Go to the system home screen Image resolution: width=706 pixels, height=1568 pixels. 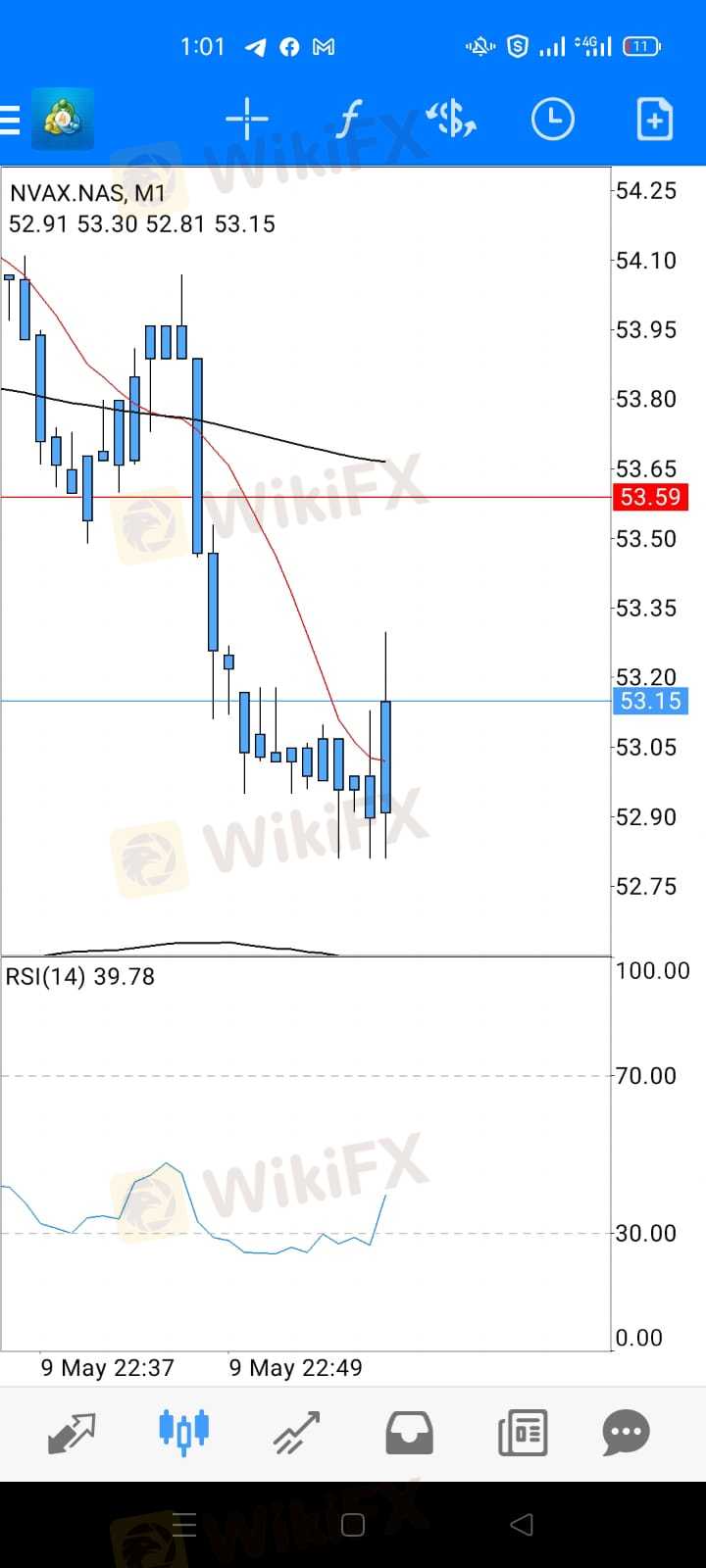(353, 1525)
